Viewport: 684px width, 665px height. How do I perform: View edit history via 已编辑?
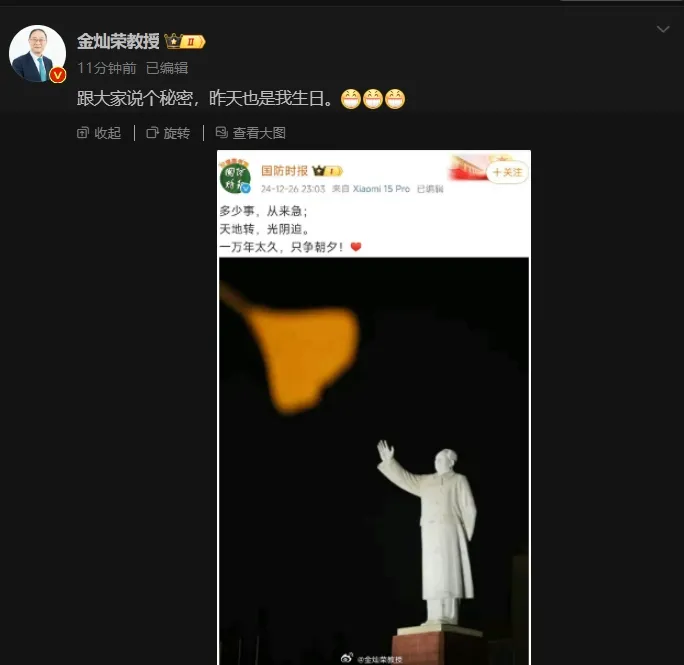[166, 68]
